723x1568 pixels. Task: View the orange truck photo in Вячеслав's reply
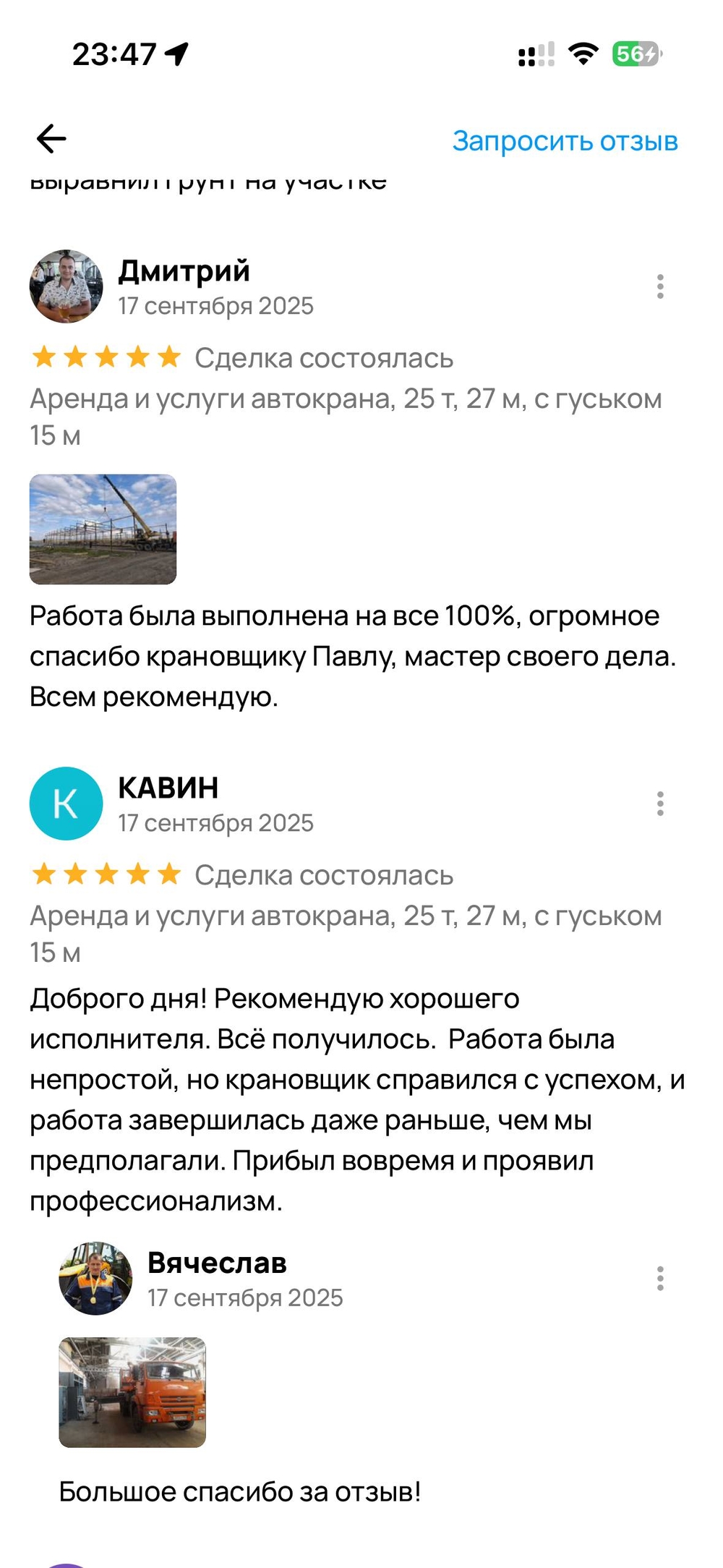[132, 1392]
